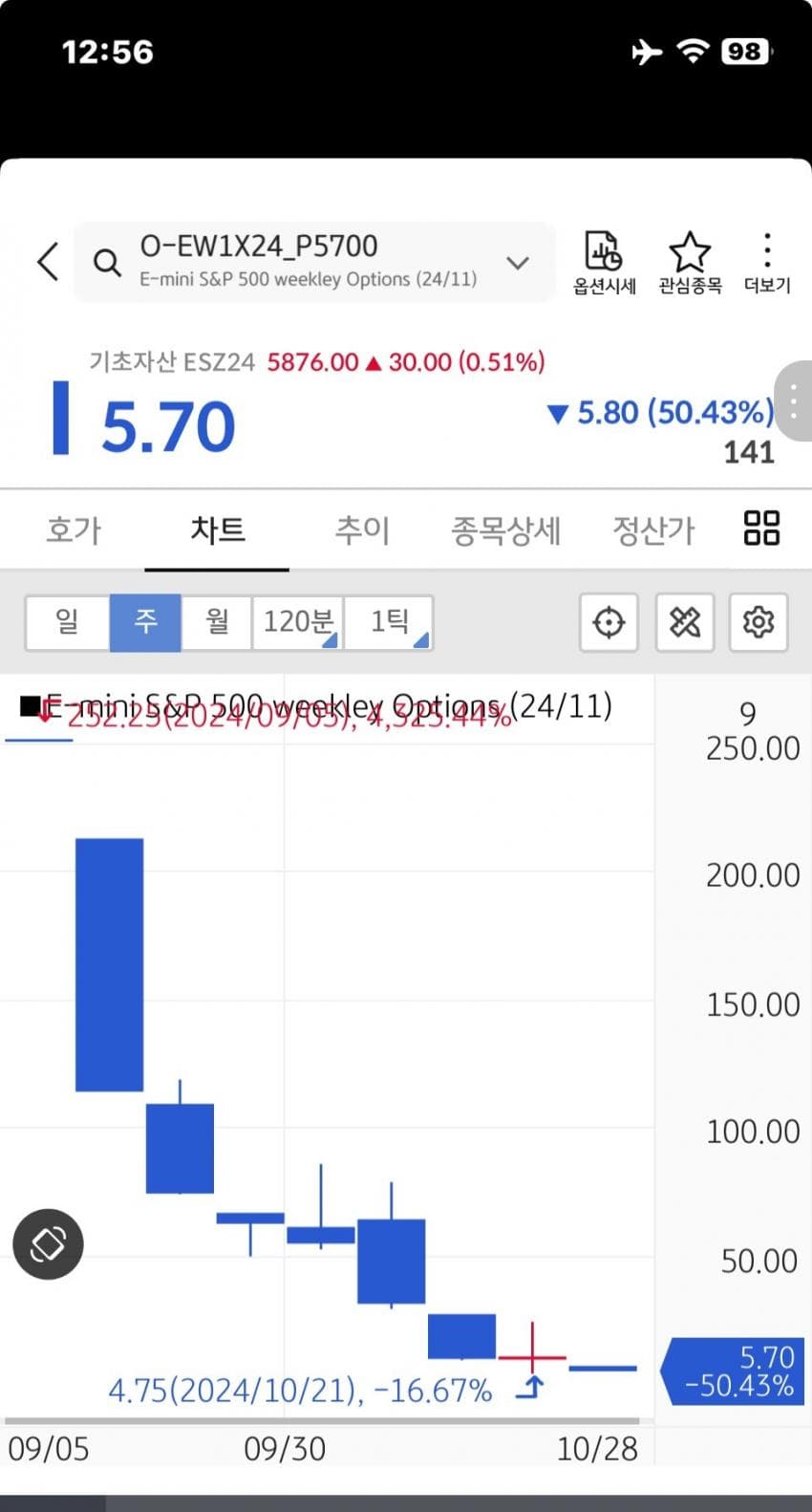Choose the 1틱 tick interval

[389, 622]
